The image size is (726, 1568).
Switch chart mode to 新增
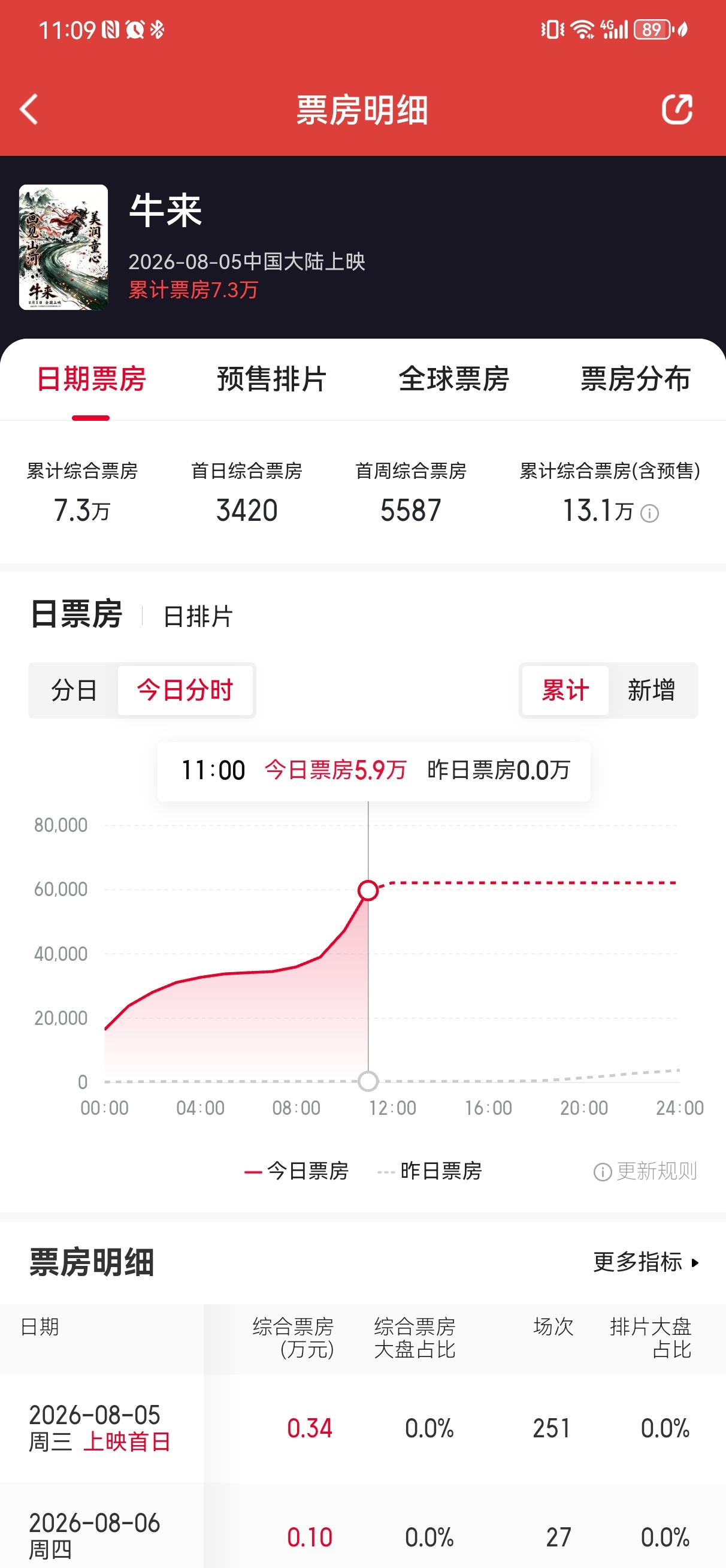click(651, 690)
